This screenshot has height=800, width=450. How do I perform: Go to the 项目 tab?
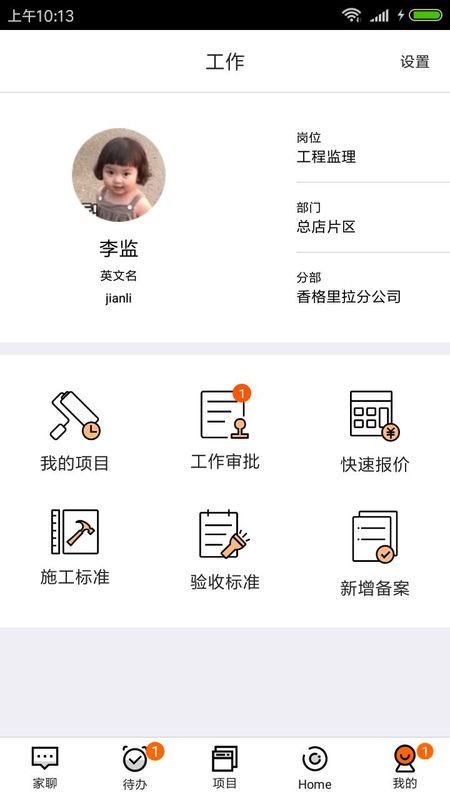[x=225, y=767]
